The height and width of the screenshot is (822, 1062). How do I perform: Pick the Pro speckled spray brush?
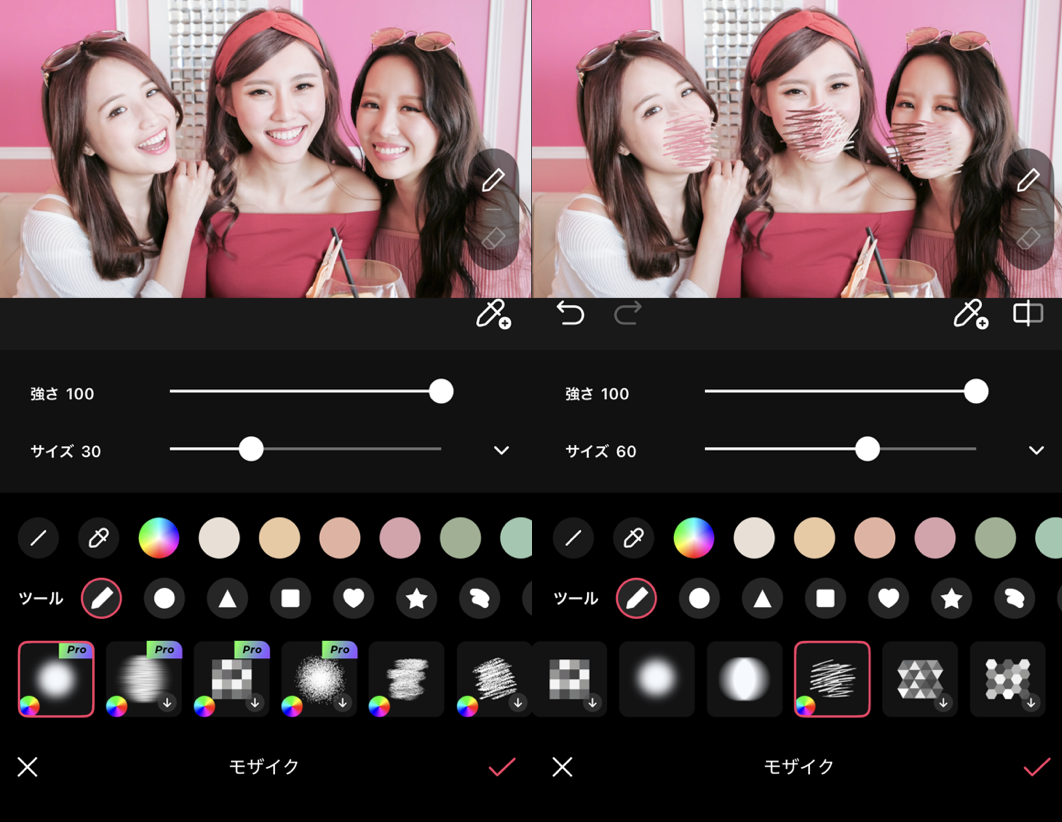point(319,680)
